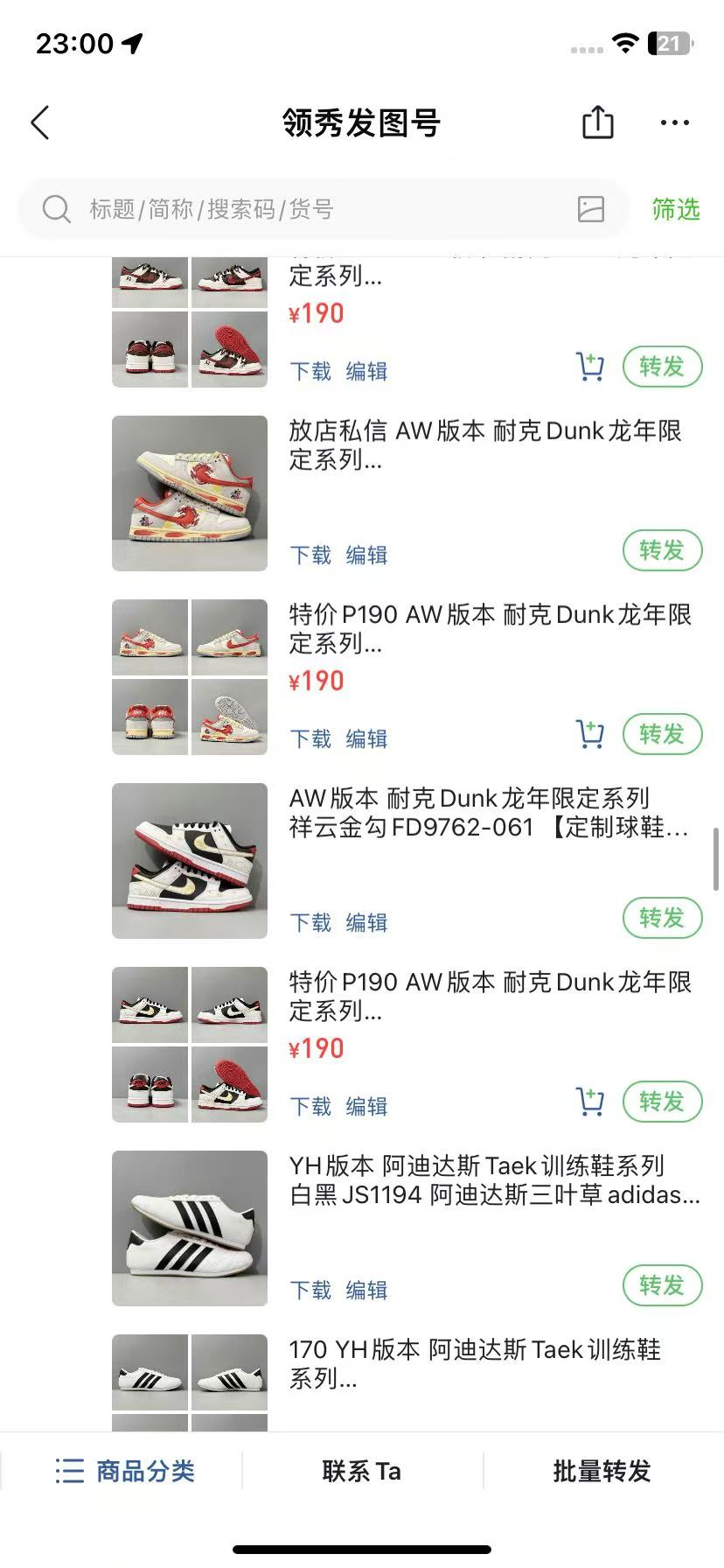The width and height of the screenshot is (724, 1568).
Task: Tap 编辑 on the 阿迪达斯 Taek 白黑 JS1194 item
Action: pos(366,1290)
